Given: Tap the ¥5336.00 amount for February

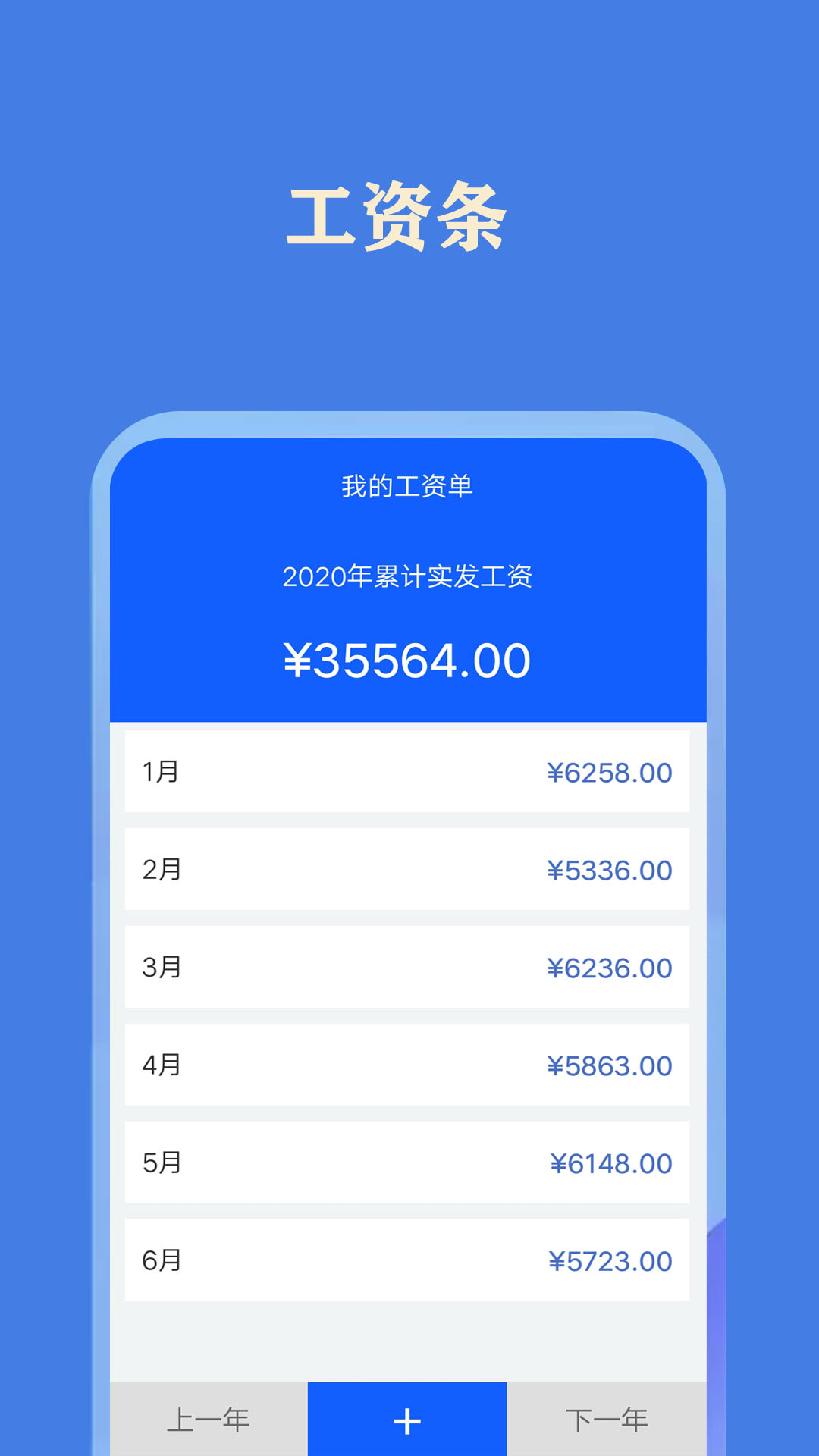Looking at the screenshot, I should [x=610, y=870].
